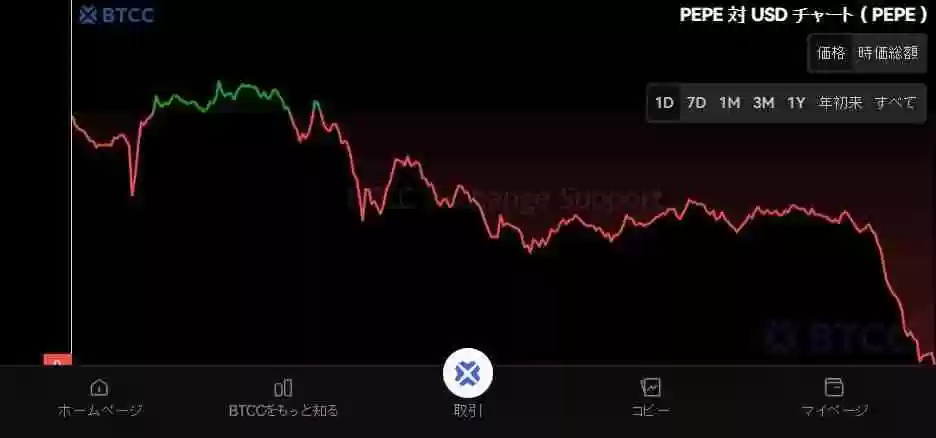Switch chart to 時価総額 view

[888, 53]
